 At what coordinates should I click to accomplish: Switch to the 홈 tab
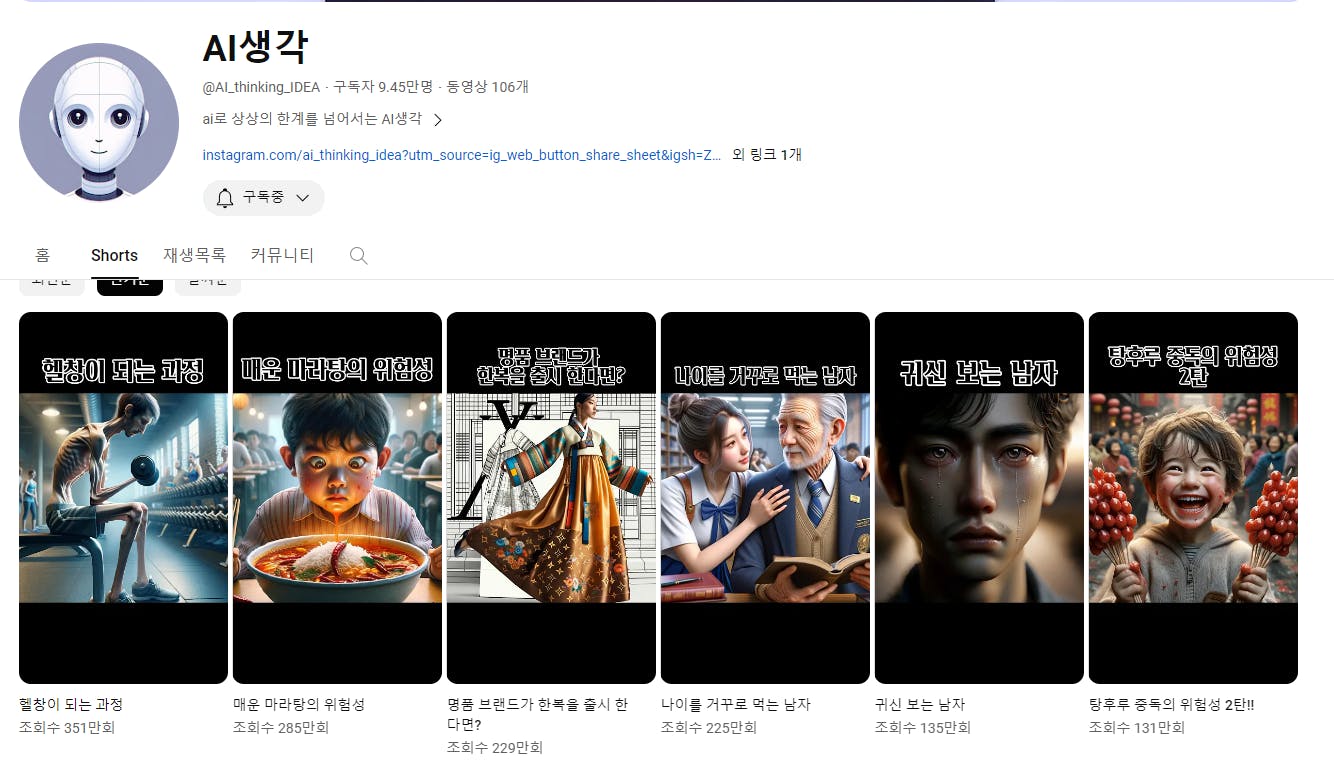click(x=42, y=256)
